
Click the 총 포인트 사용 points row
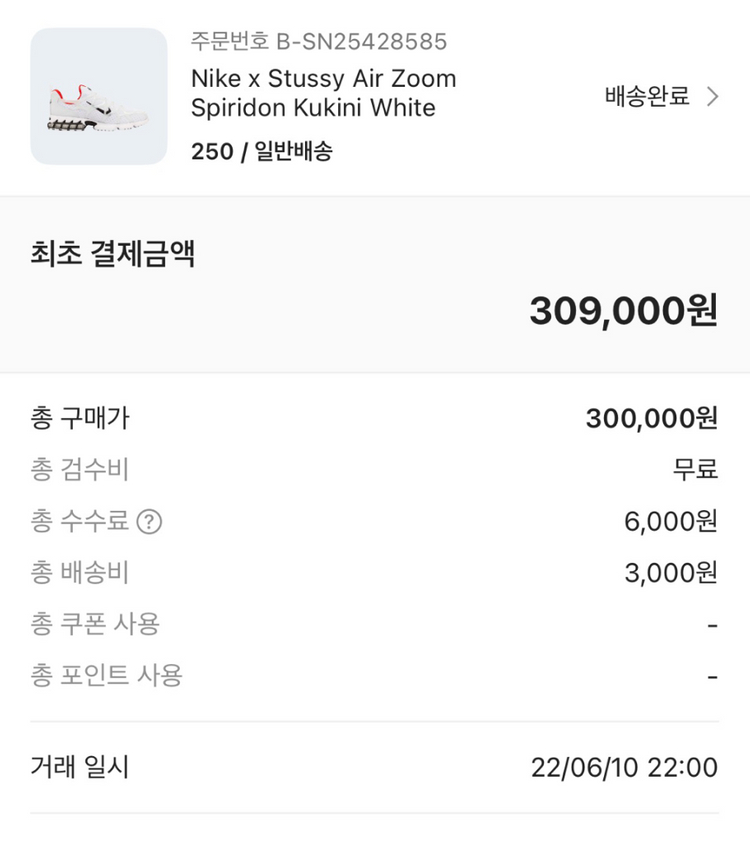(106, 676)
